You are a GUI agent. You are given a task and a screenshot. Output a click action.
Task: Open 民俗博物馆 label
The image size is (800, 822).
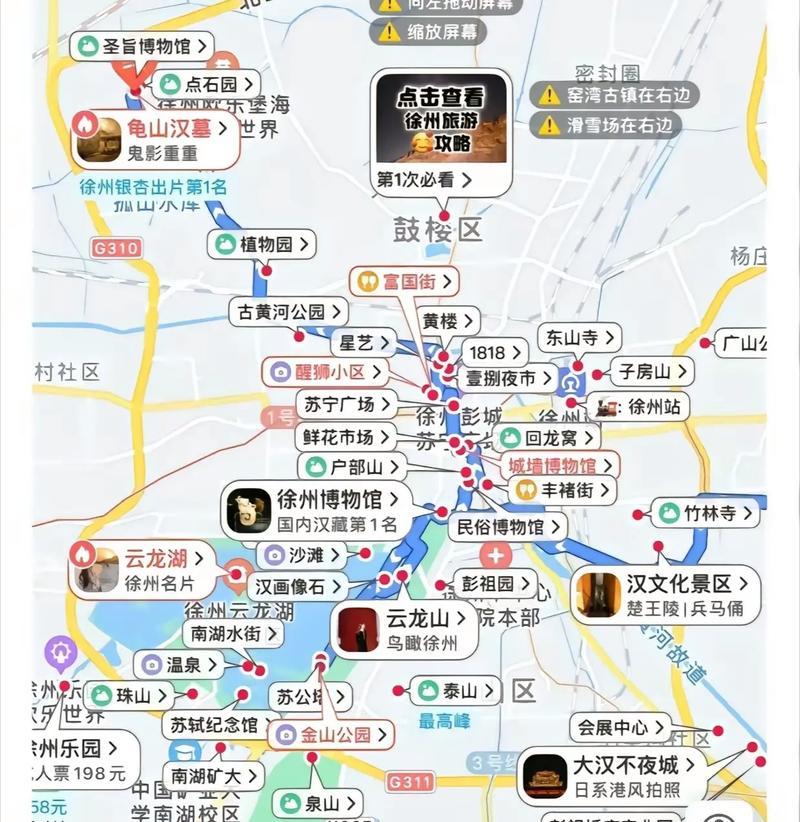click(507, 526)
